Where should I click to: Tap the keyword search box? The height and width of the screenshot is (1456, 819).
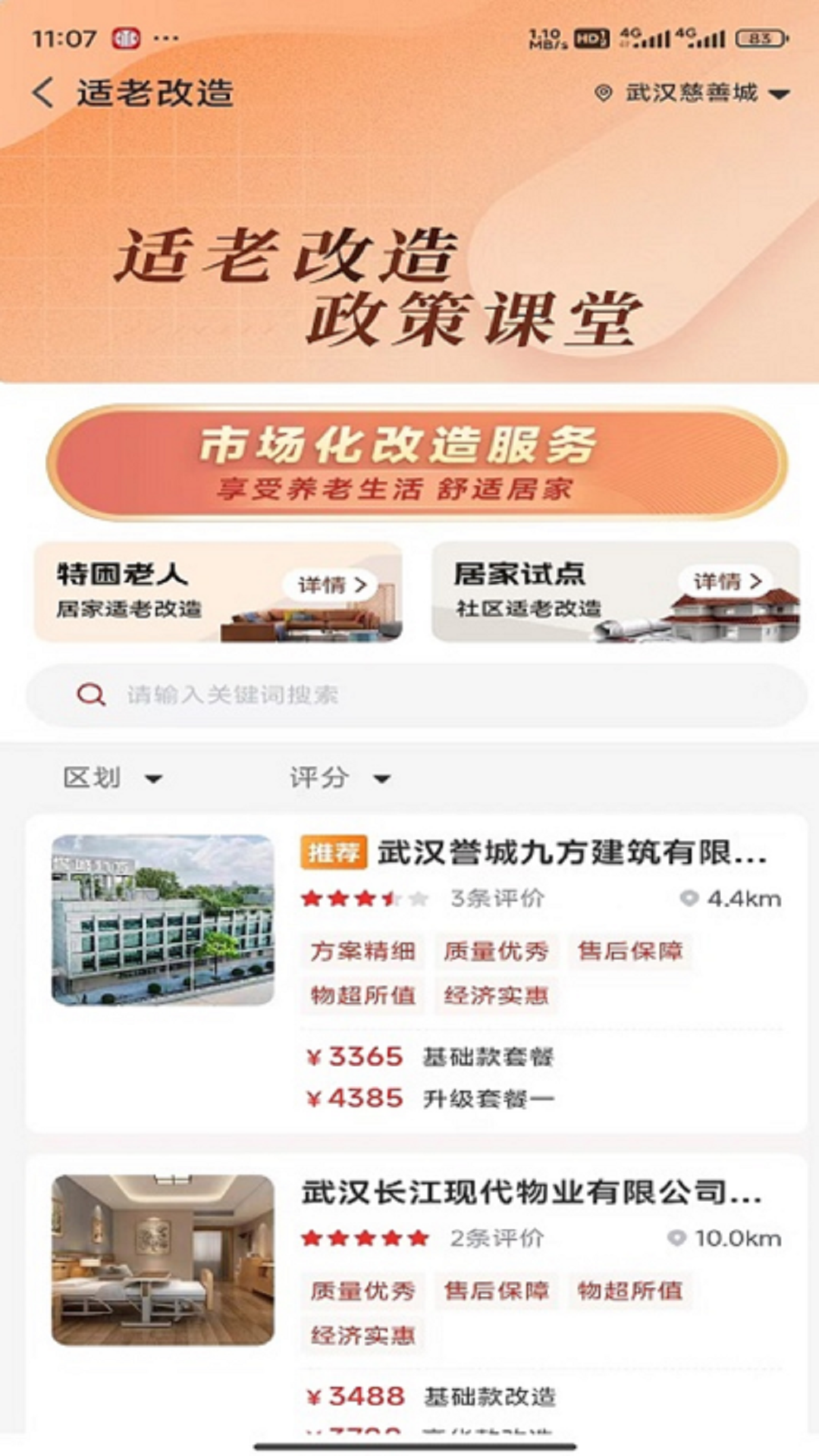417,695
